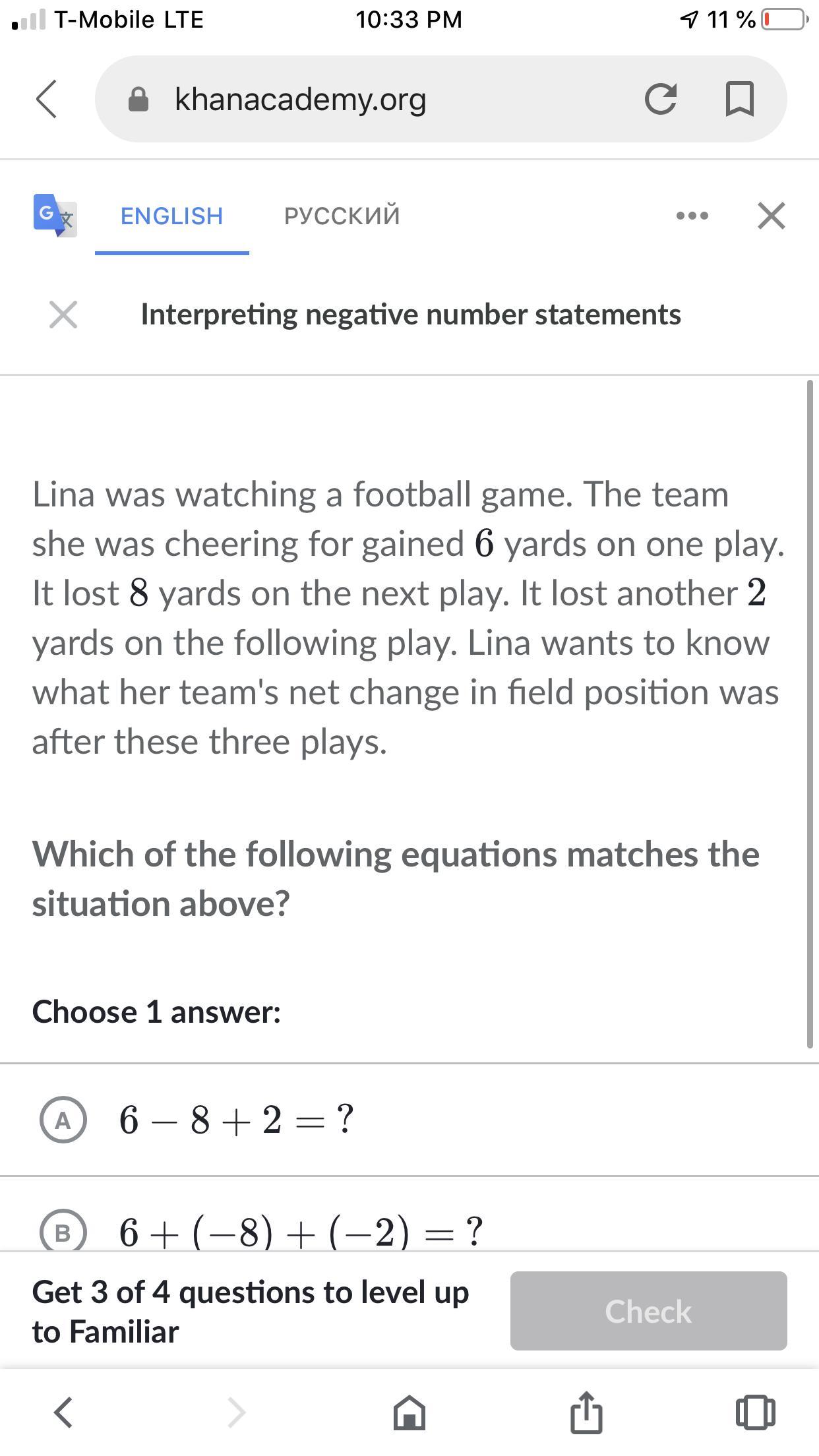
Task: Open the browser tabs overview
Action: click(755, 1412)
